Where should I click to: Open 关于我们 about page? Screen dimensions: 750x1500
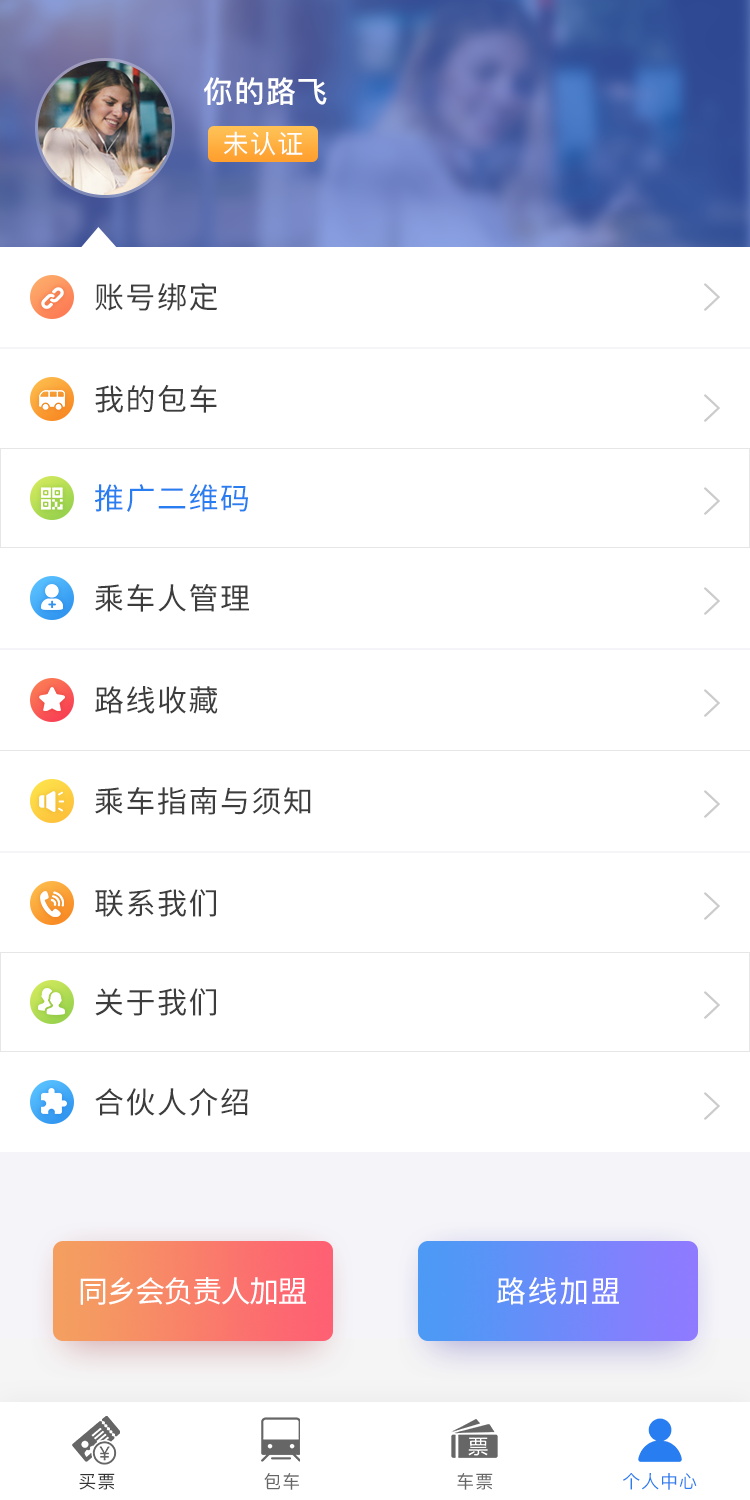375,1002
